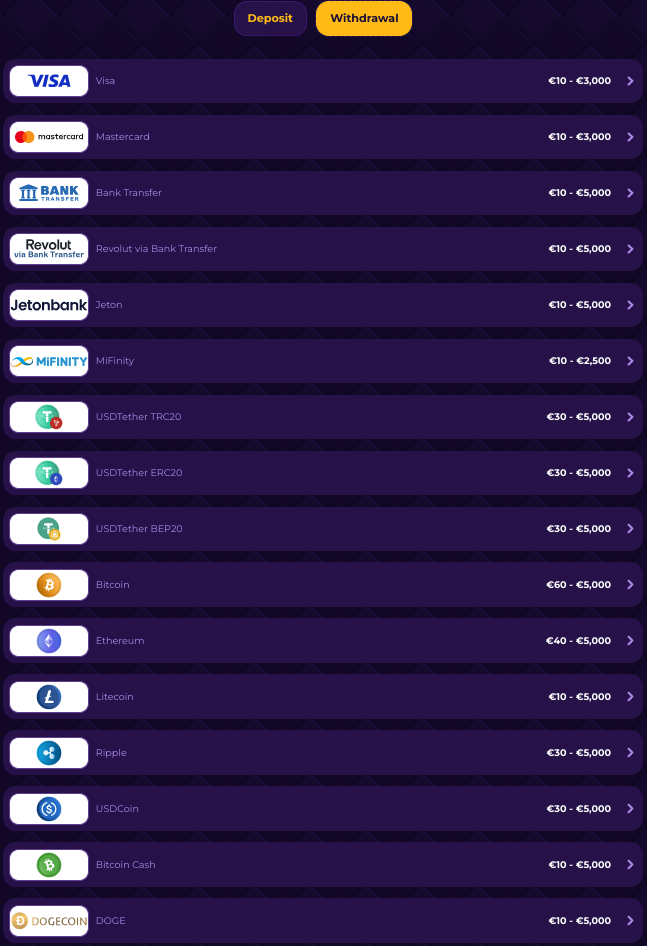Choose USDTether ERC20 option
The width and height of the screenshot is (647, 946).
coord(323,473)
